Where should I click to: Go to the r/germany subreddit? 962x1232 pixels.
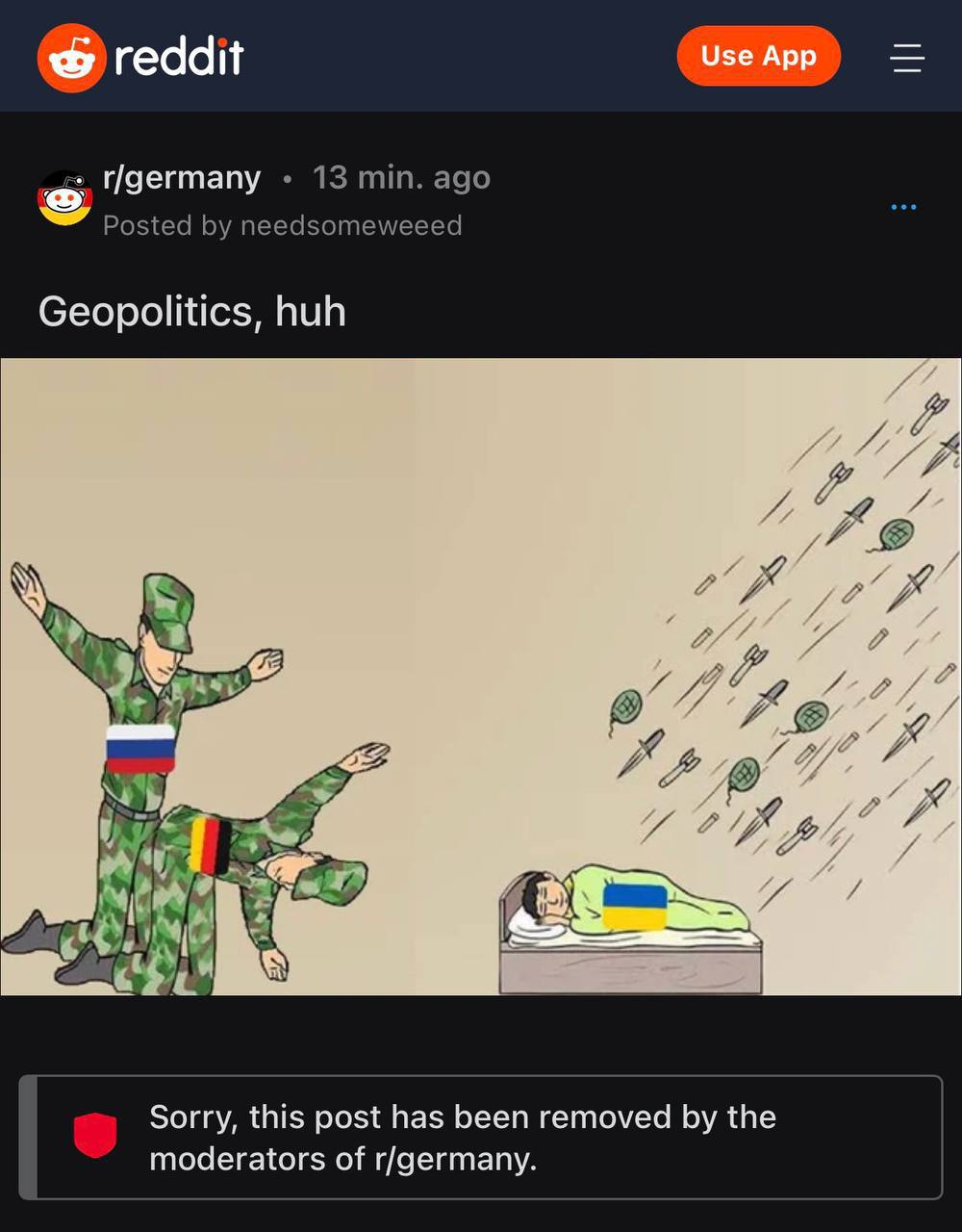pyautogui.click(x=182, y=178)
